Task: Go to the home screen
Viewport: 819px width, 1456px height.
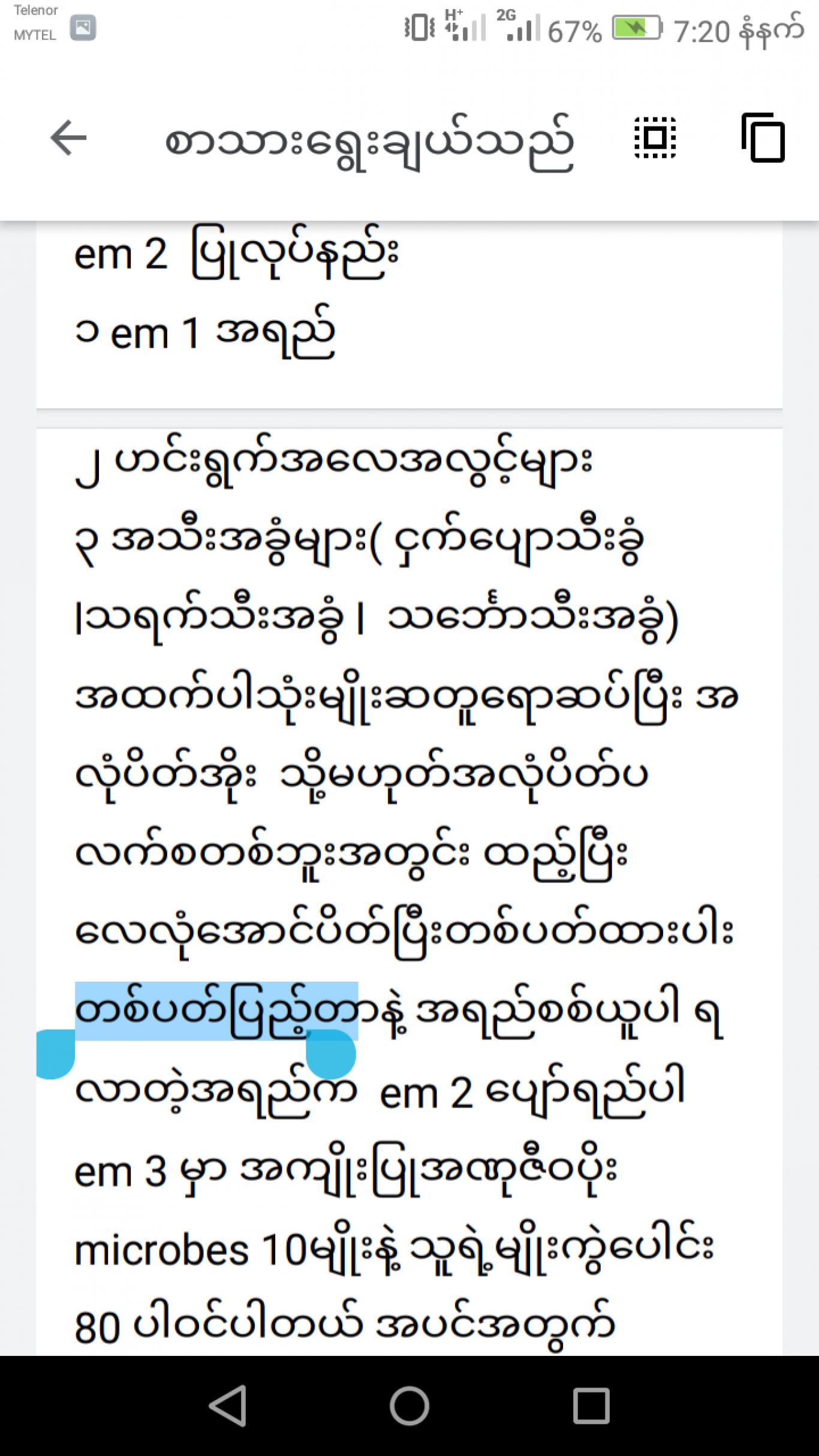Action: (x=409, y=1405)
